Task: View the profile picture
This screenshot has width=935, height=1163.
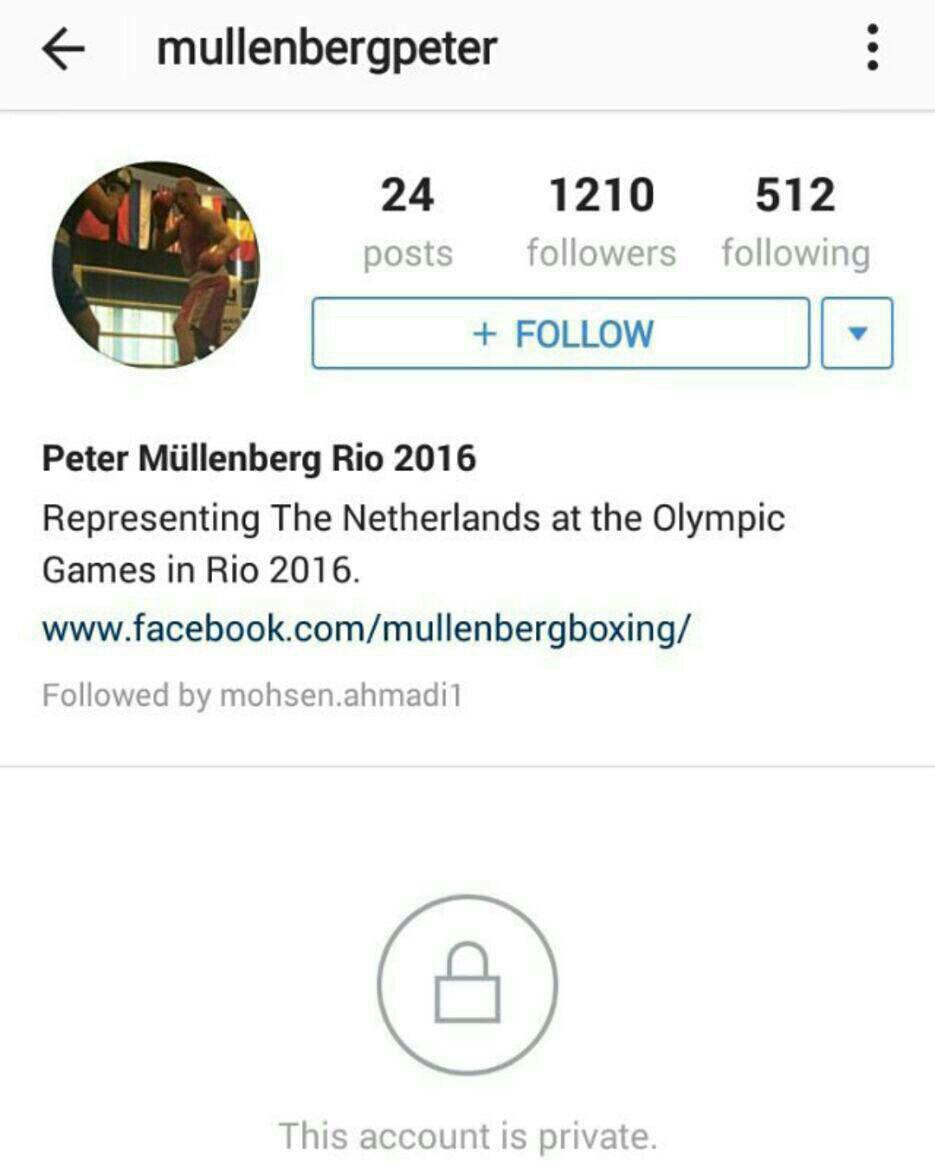Action: (155, 265)
